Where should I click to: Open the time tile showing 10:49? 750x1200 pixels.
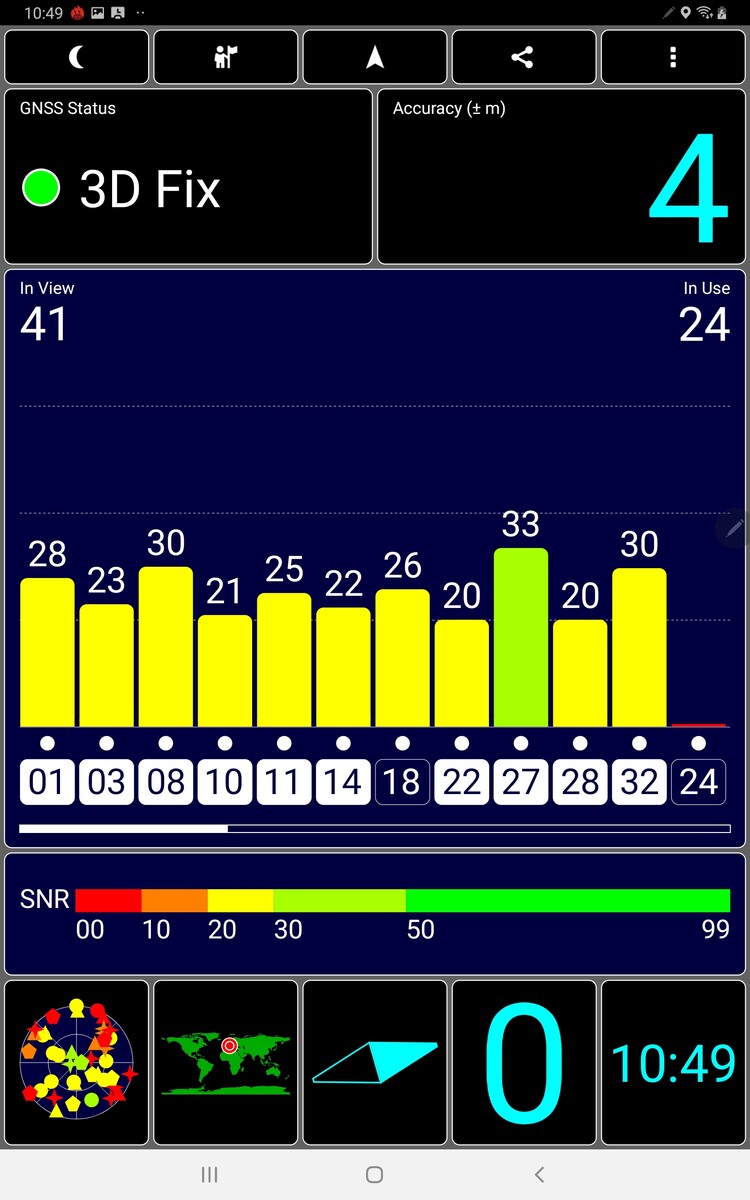pos(673,1062)
